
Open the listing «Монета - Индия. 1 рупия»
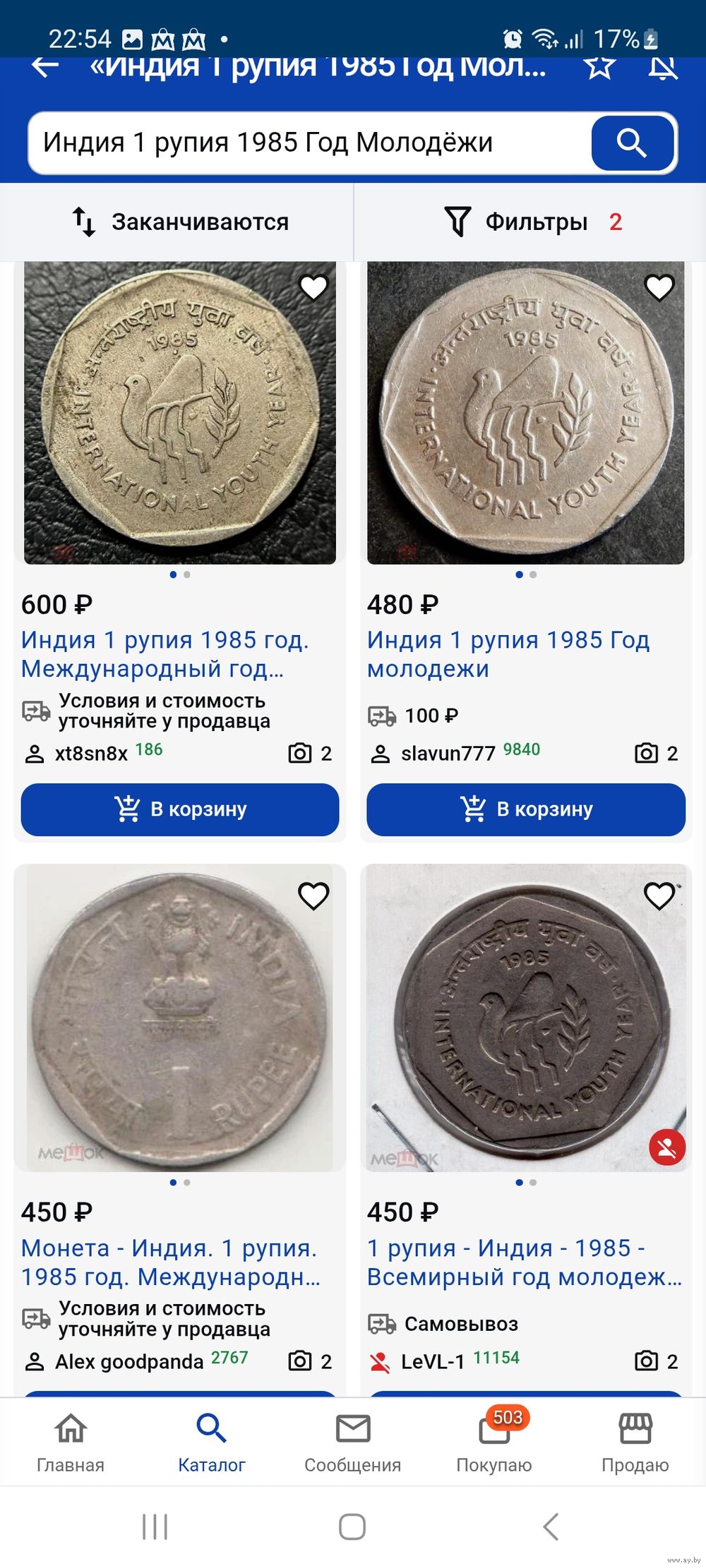[x=170, y=1262]
